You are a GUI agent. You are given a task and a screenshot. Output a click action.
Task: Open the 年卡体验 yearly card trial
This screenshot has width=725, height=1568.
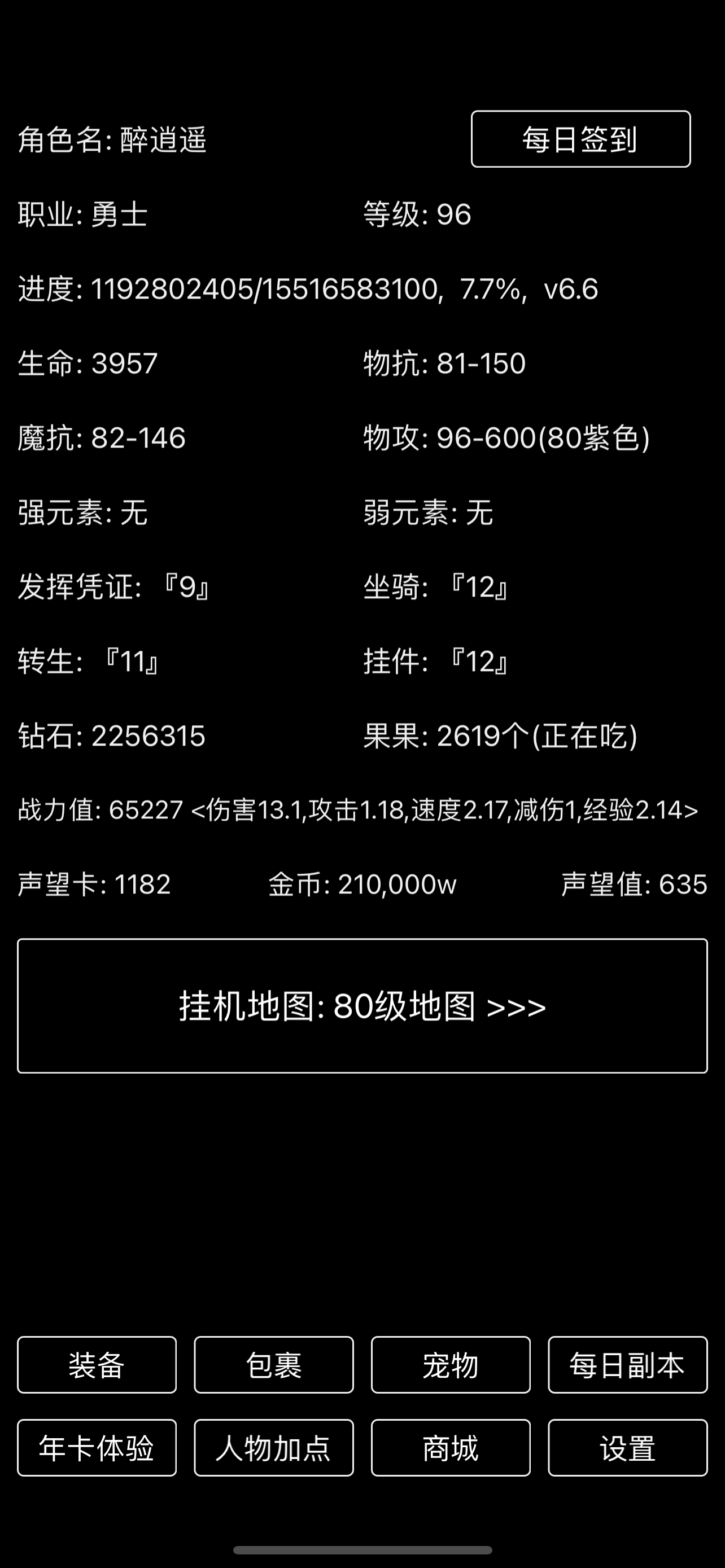pos(95,1450)
